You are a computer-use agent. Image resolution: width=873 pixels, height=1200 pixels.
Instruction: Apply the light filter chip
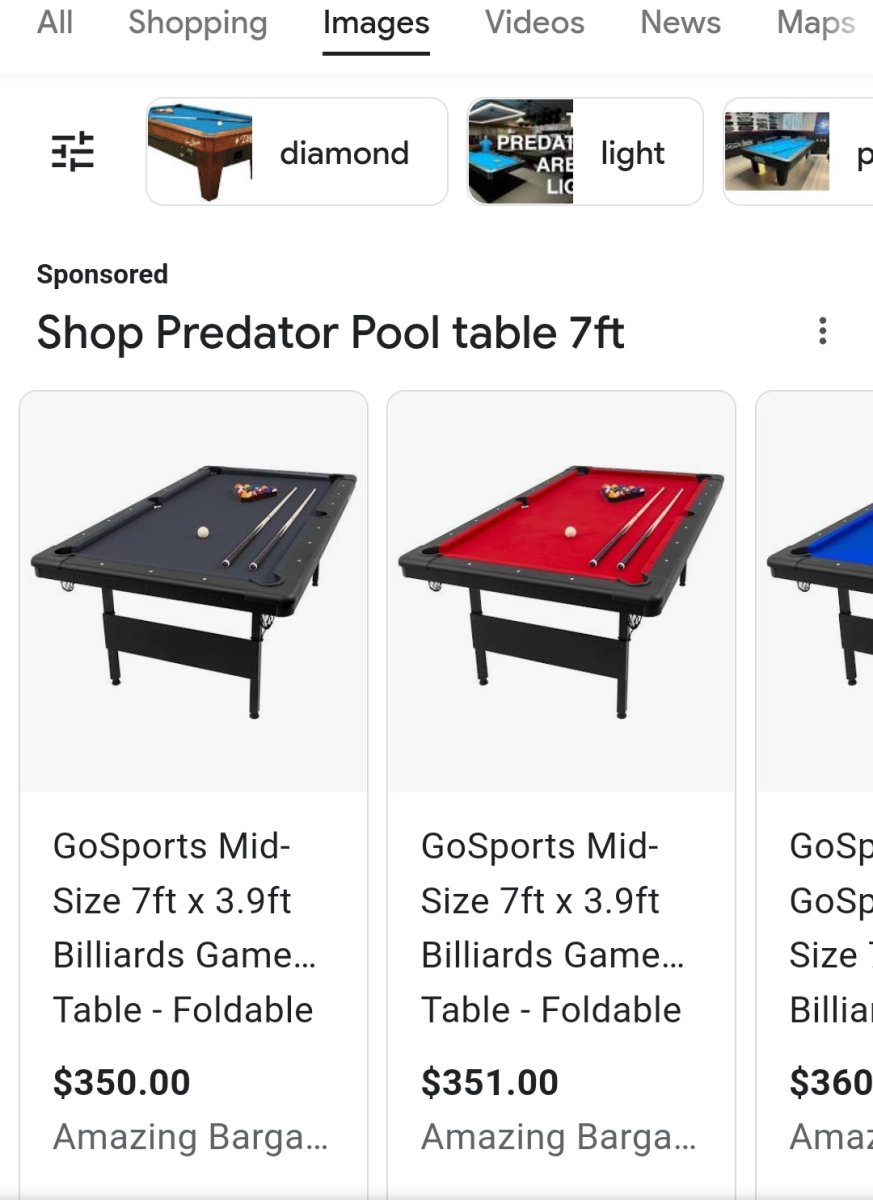[585, 152]
